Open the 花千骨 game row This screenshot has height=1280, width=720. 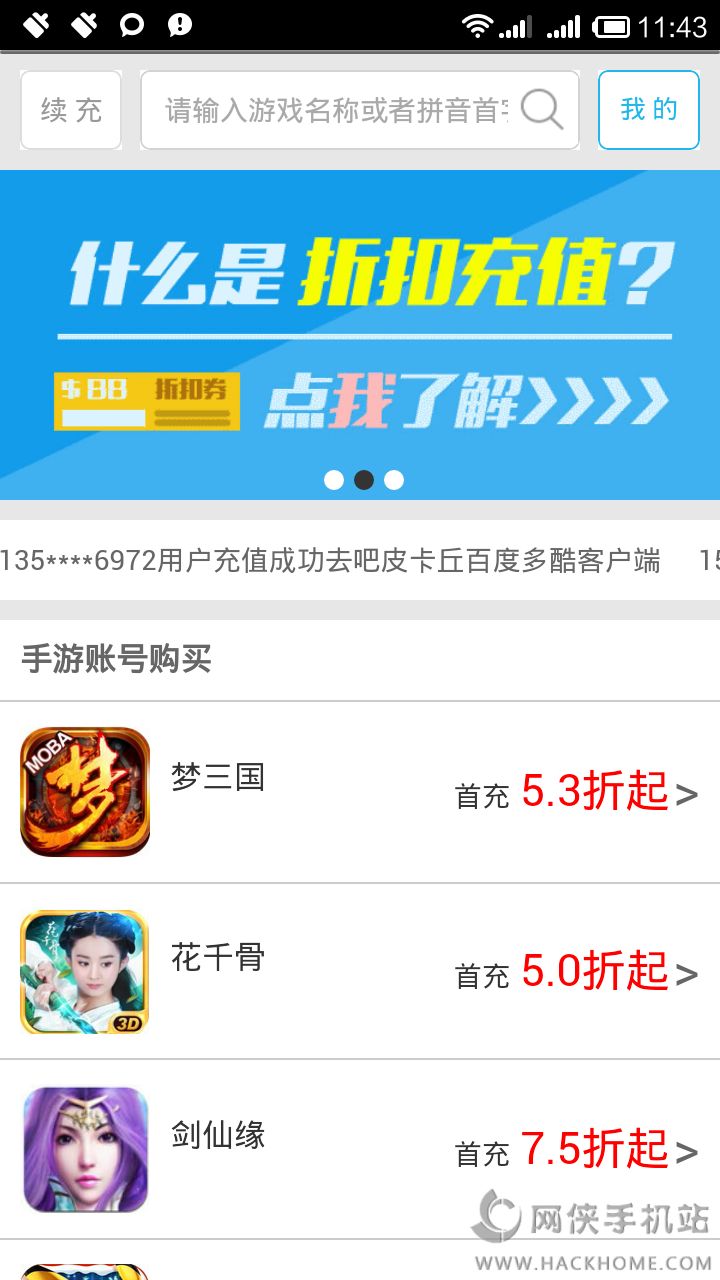(360, 972)
